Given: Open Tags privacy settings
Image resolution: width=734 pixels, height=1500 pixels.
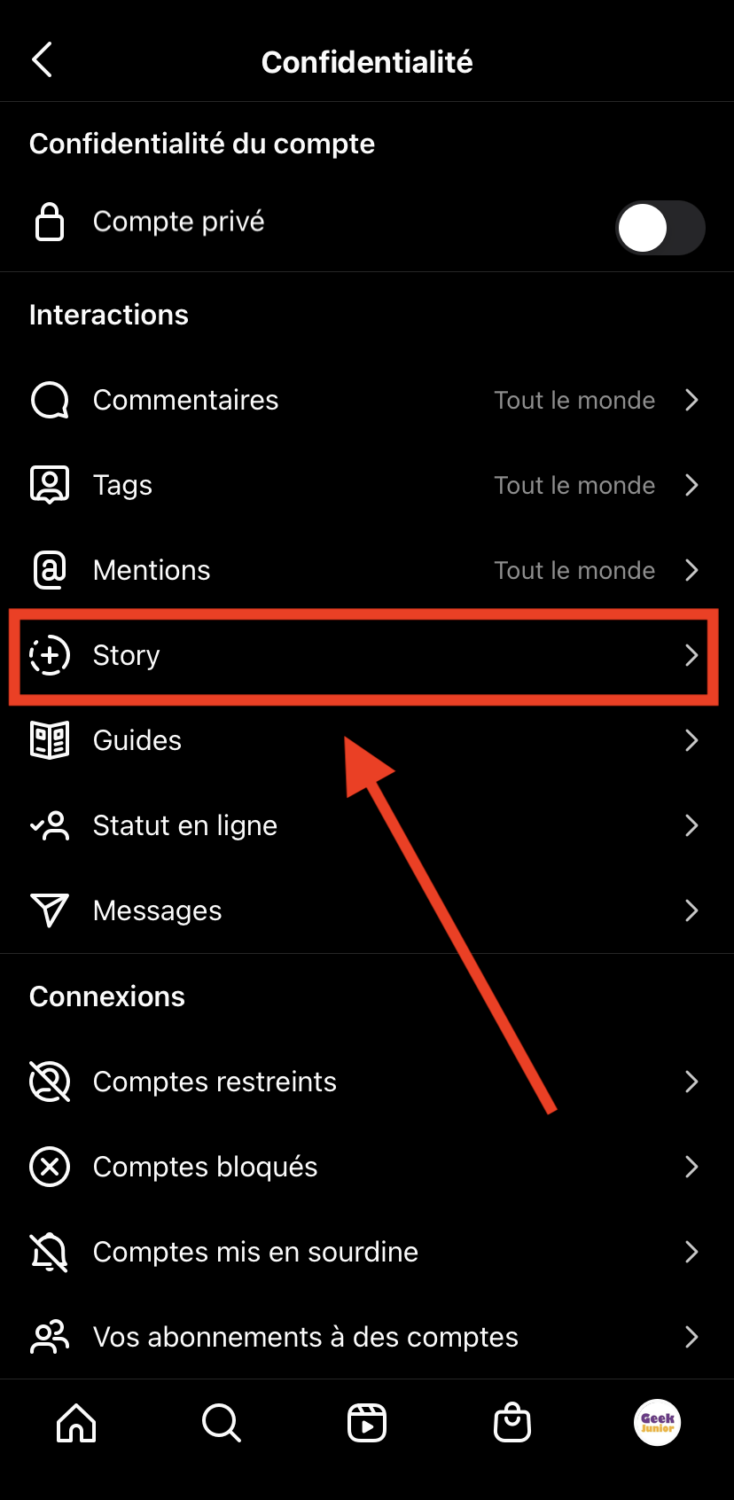Looking at the screenshot, I should coord(366,485).
